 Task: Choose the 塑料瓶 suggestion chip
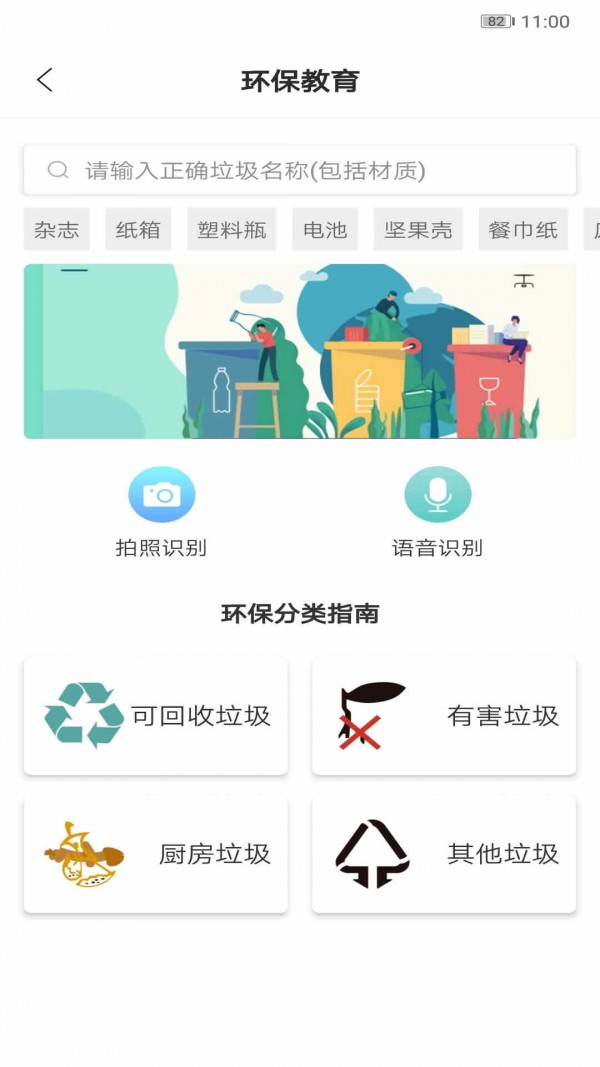(x=232, y=230)
